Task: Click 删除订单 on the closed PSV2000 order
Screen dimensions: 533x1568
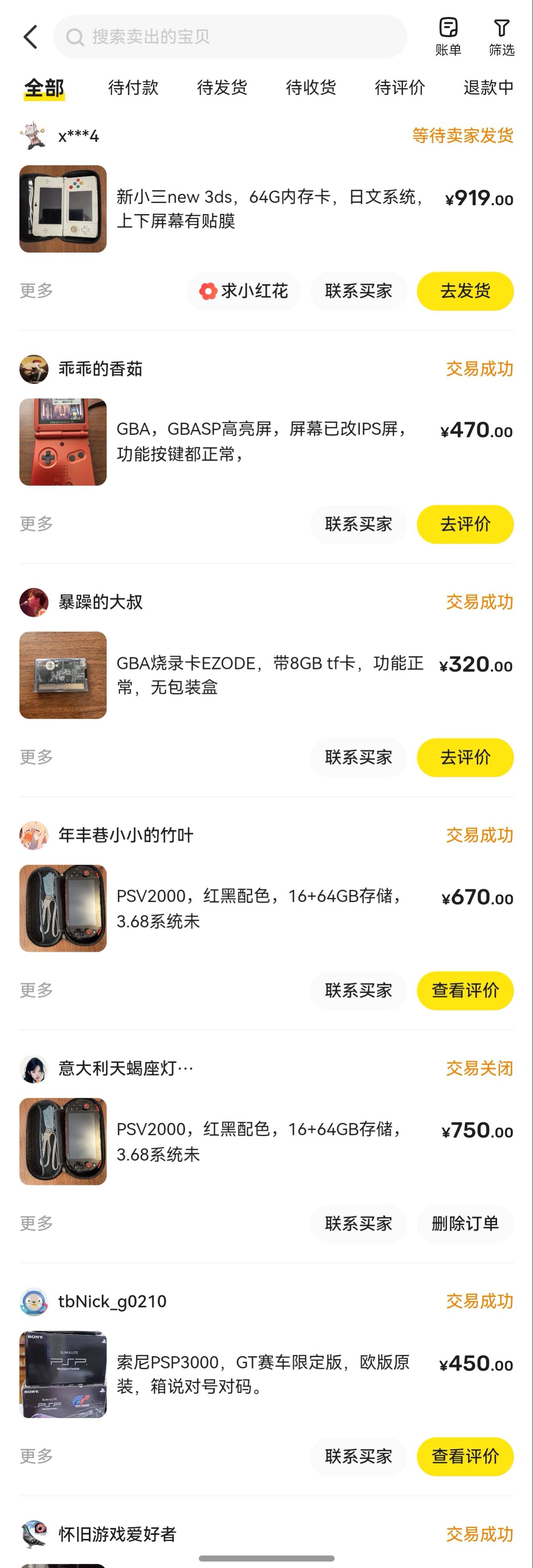Action: 465,1224
